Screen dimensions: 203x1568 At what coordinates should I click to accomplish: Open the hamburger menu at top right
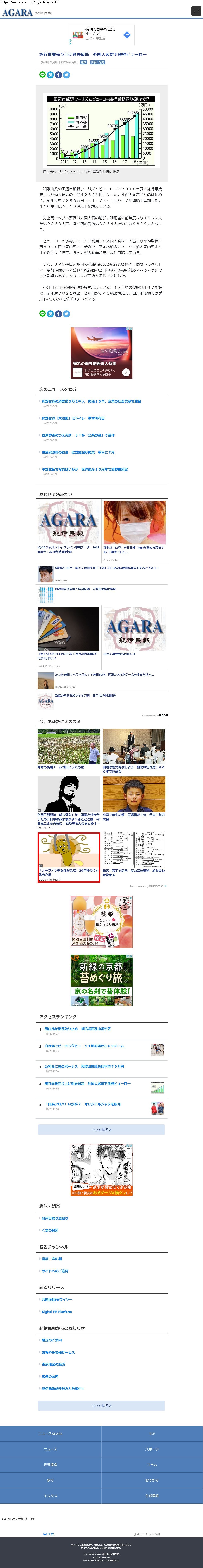(x=196, y=12)
